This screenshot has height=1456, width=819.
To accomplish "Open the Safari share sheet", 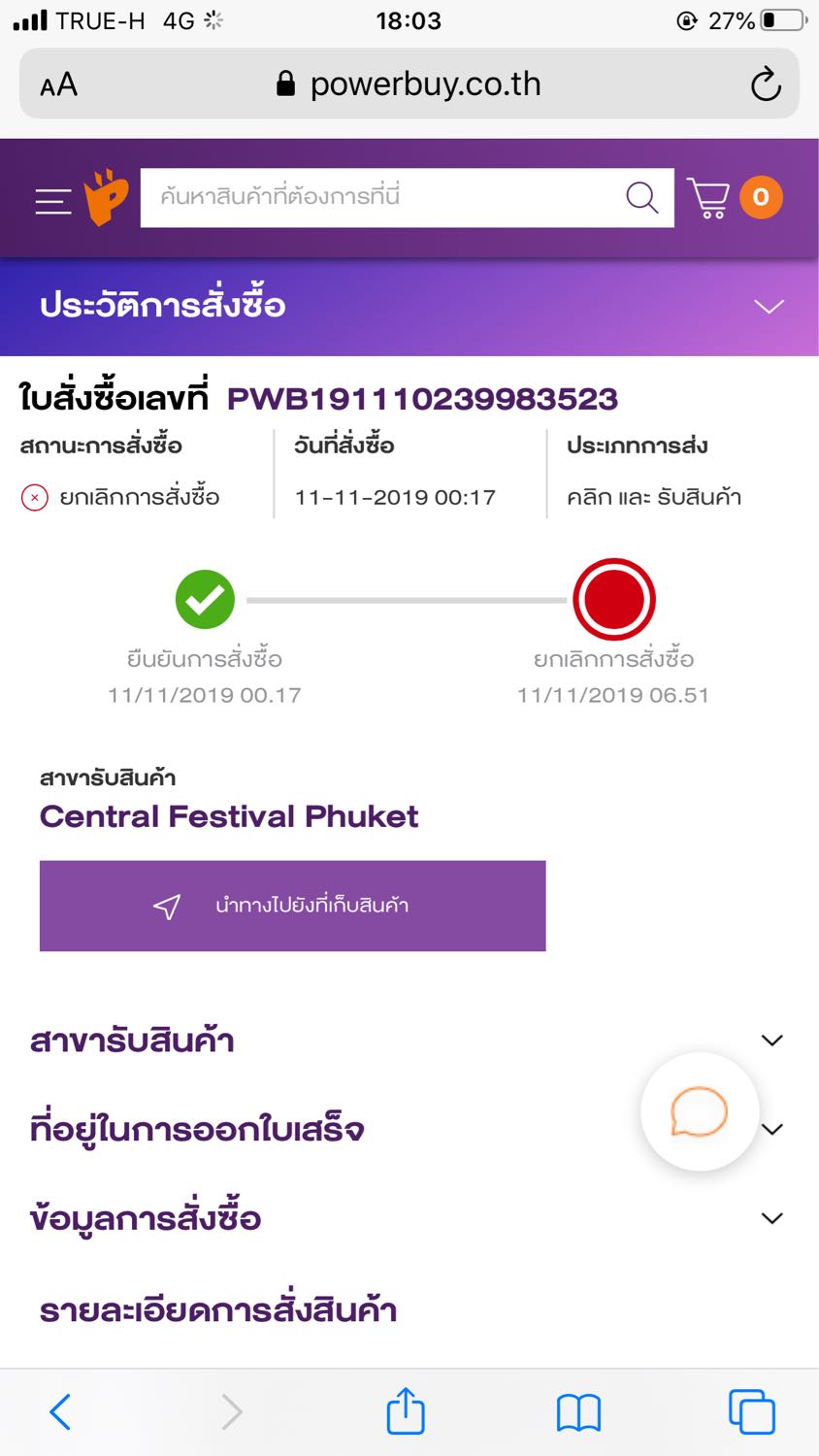I will tap(406, 1410).
